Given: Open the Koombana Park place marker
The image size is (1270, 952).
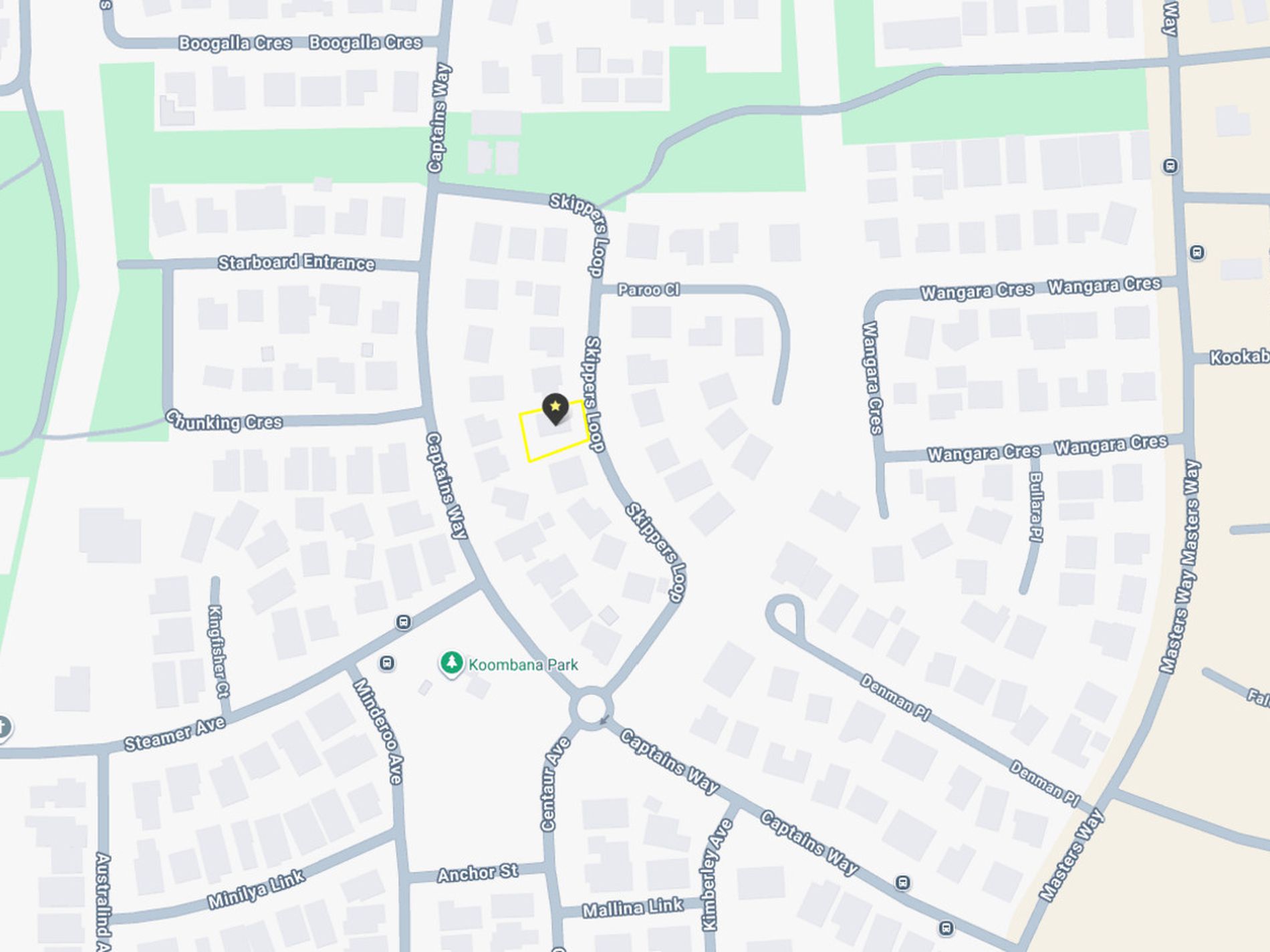Looking at the screenshot, I should tap(452, 663).
